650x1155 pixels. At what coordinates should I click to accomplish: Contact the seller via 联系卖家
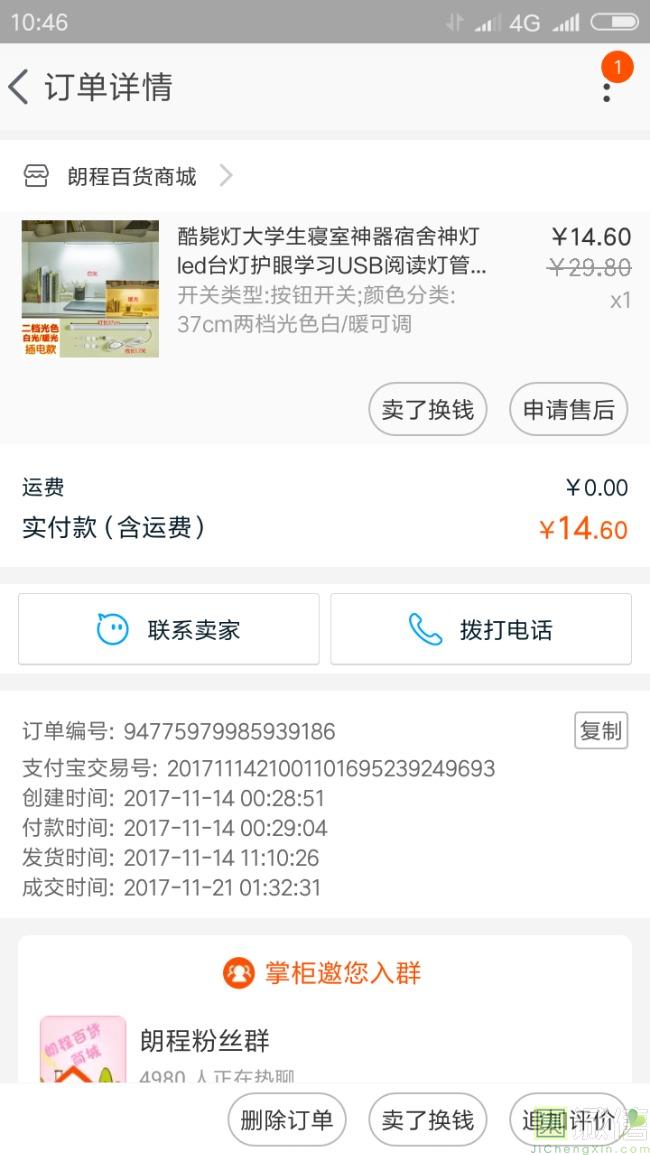click(168, 630)
